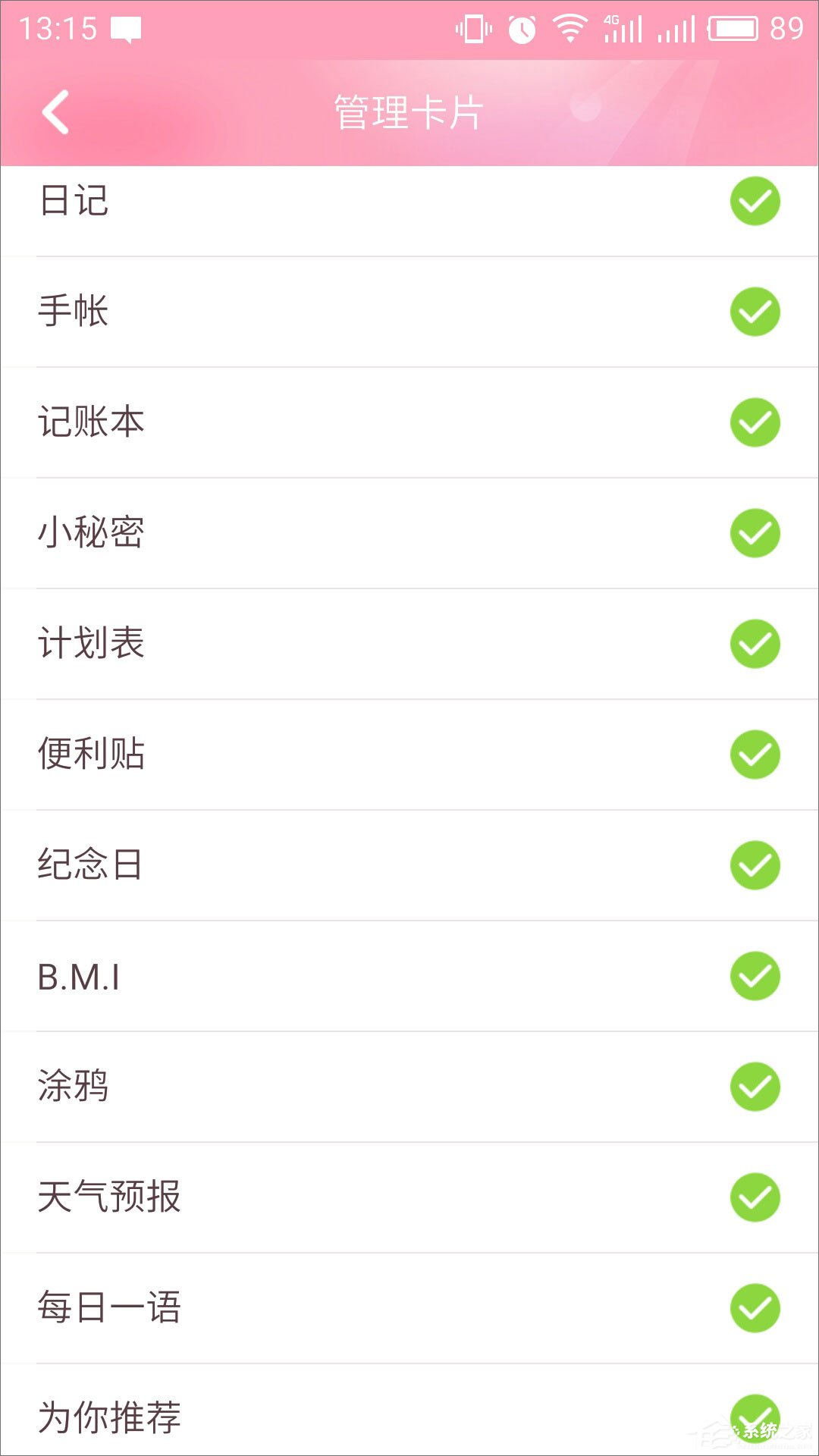819x1456 pixels.
Task: Hide the 天气预报 card
Action: (x=755, y=1197)
